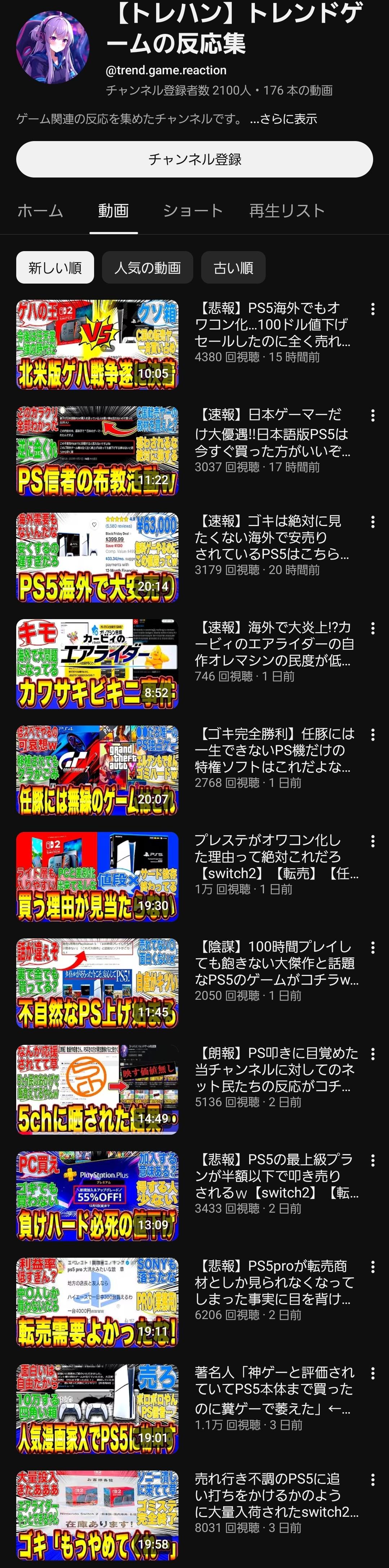This screenshot has height=1568, width=389.
Task: Open more options for 【ゴキ完全勝利】 video
Action: coord(372,735)
